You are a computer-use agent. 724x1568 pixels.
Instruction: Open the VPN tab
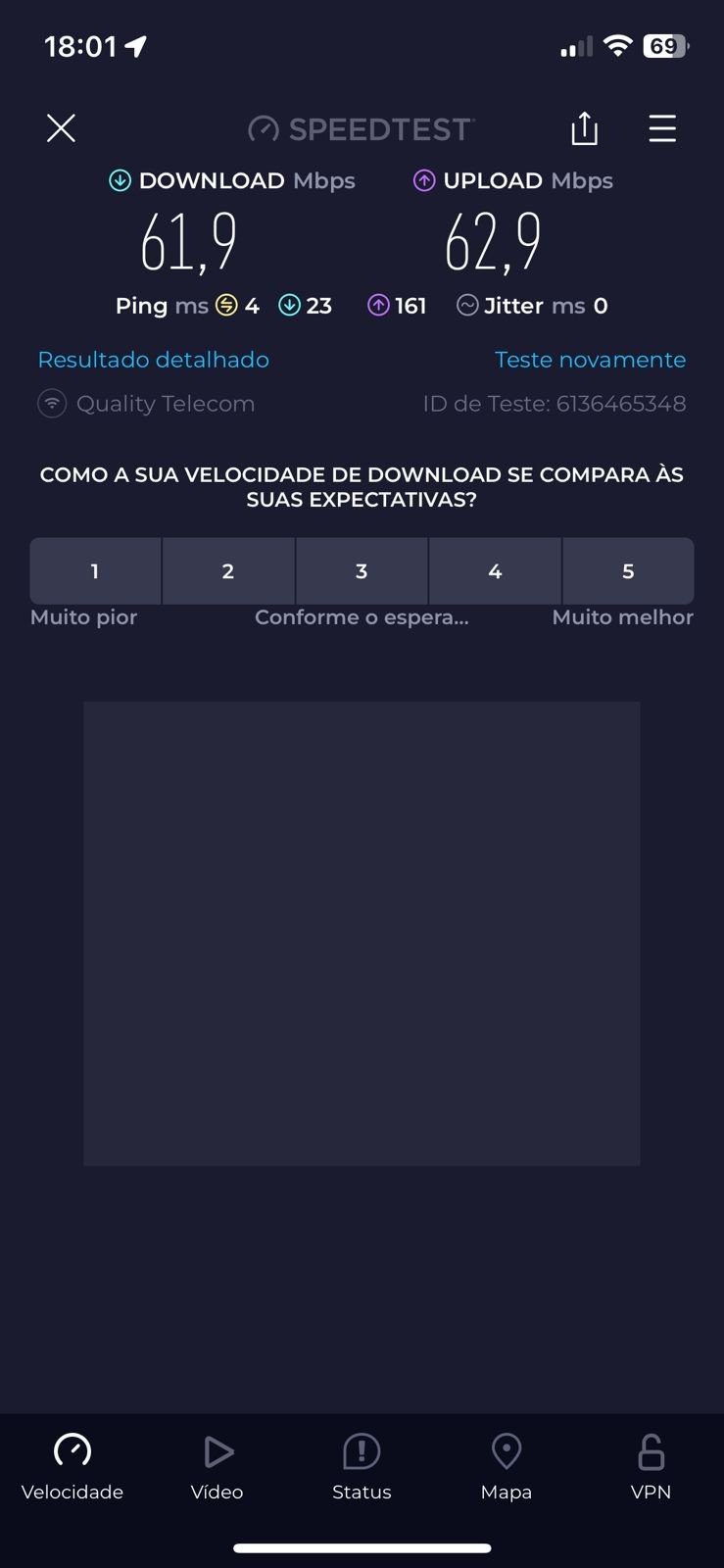[651, 1467]
